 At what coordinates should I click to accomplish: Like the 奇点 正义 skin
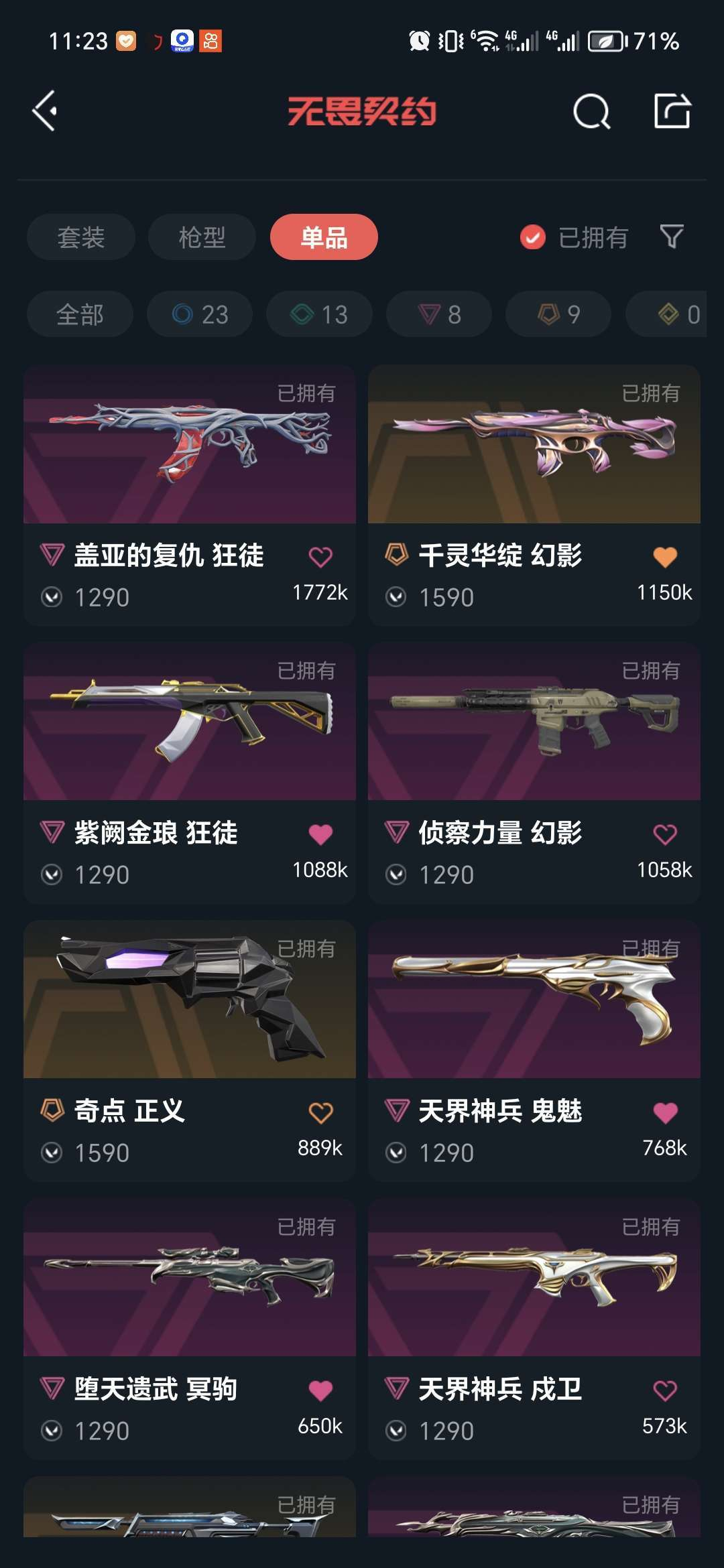pyautogui.click(x=320, y=1112)
